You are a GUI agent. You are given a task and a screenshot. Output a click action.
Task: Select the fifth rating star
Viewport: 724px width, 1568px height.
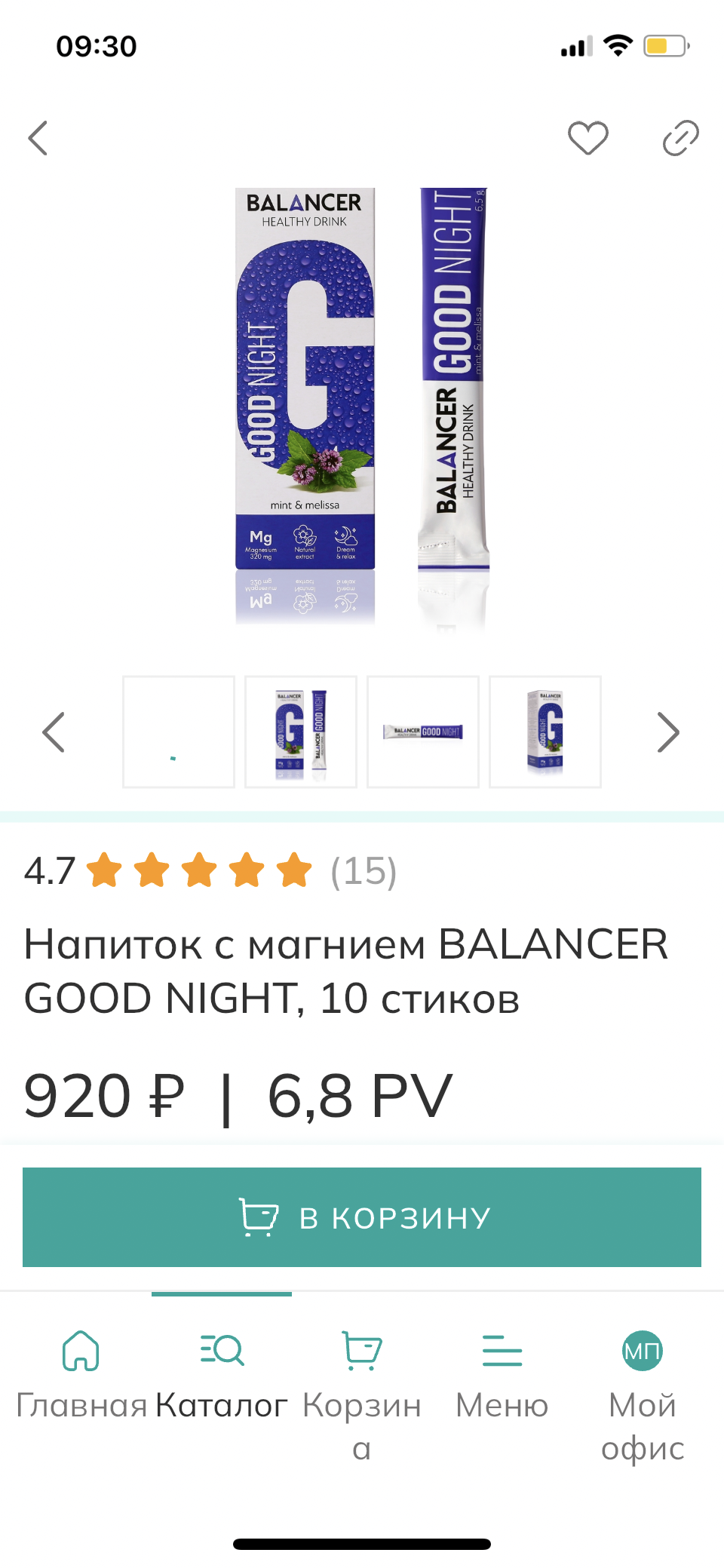(x=294, y=871)
